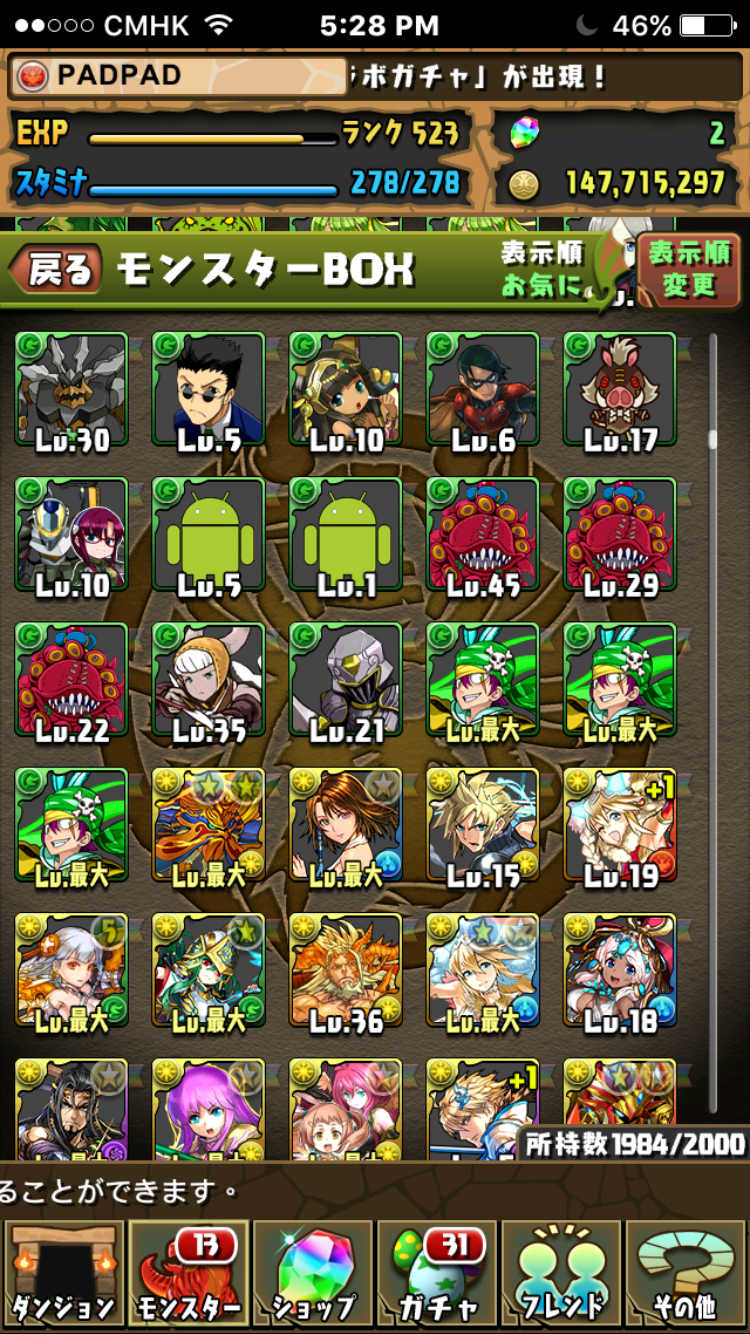Open the ガチャ tab
The height and width of the screenshot is (1334, 750).
(x=437, y=1272)
